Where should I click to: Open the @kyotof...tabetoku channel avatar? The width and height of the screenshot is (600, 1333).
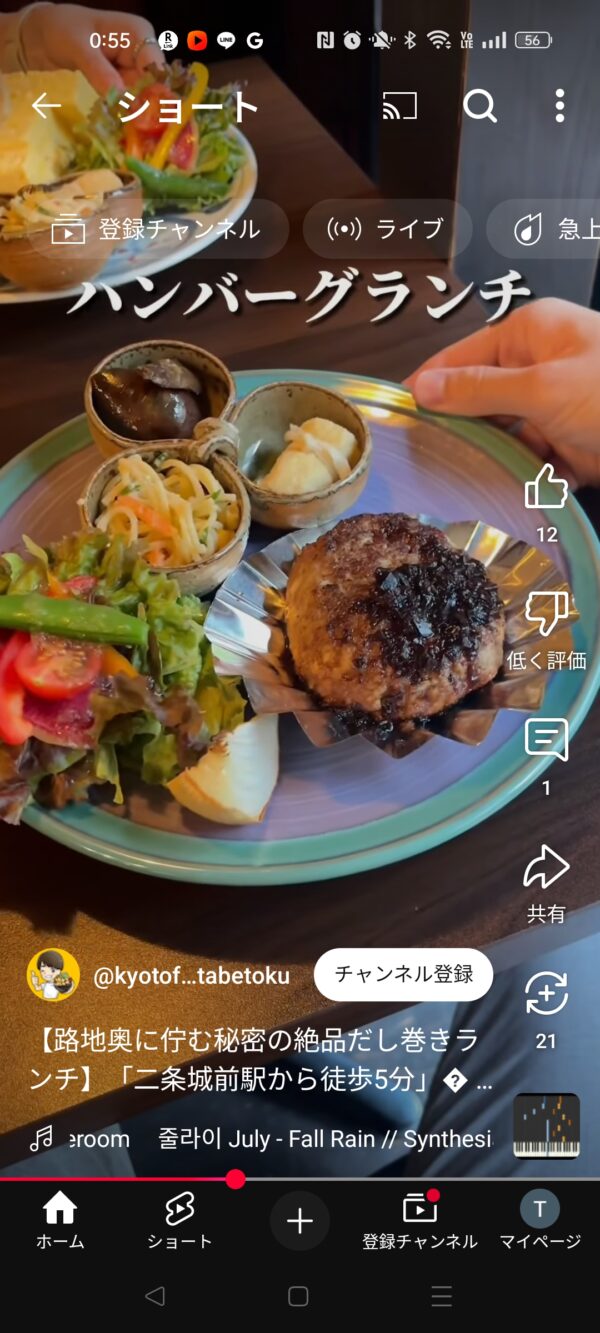coord(53,975)
